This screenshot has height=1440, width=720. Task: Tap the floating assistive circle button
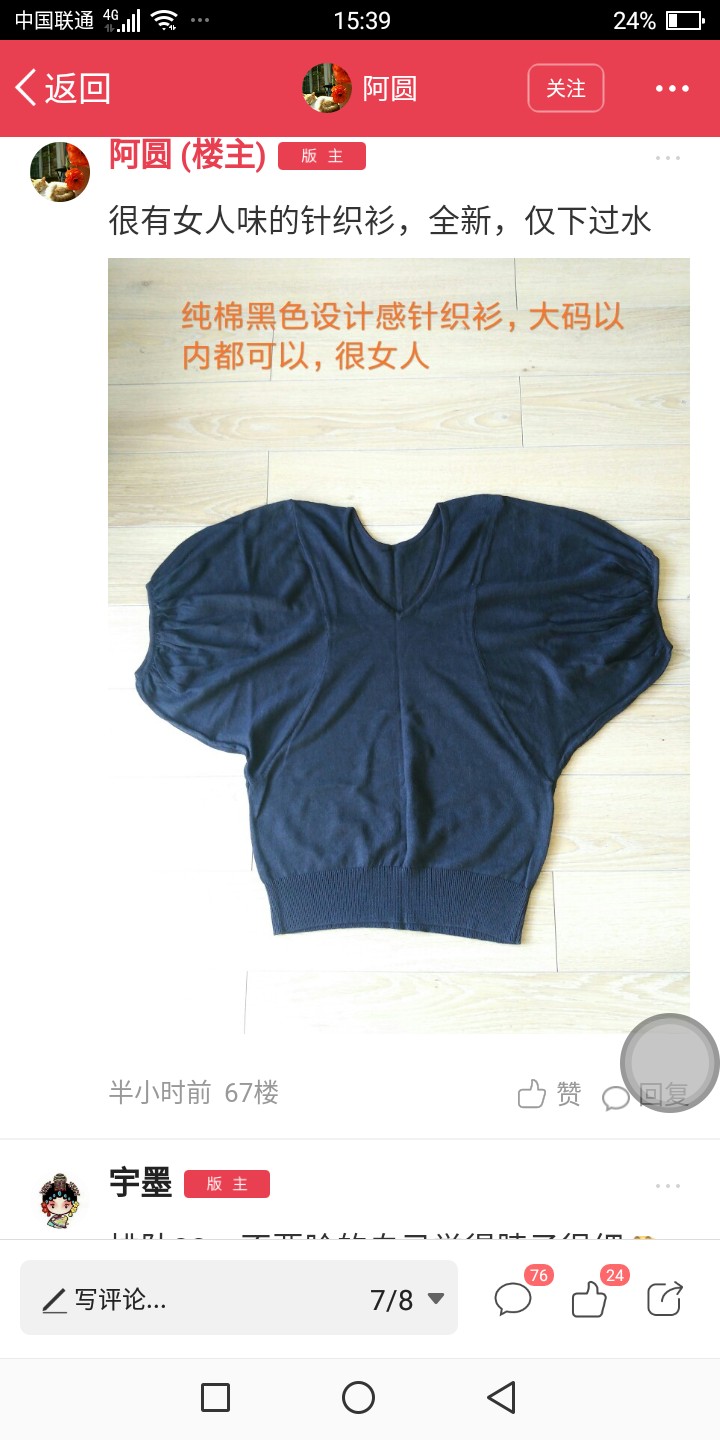point(669,1063)
